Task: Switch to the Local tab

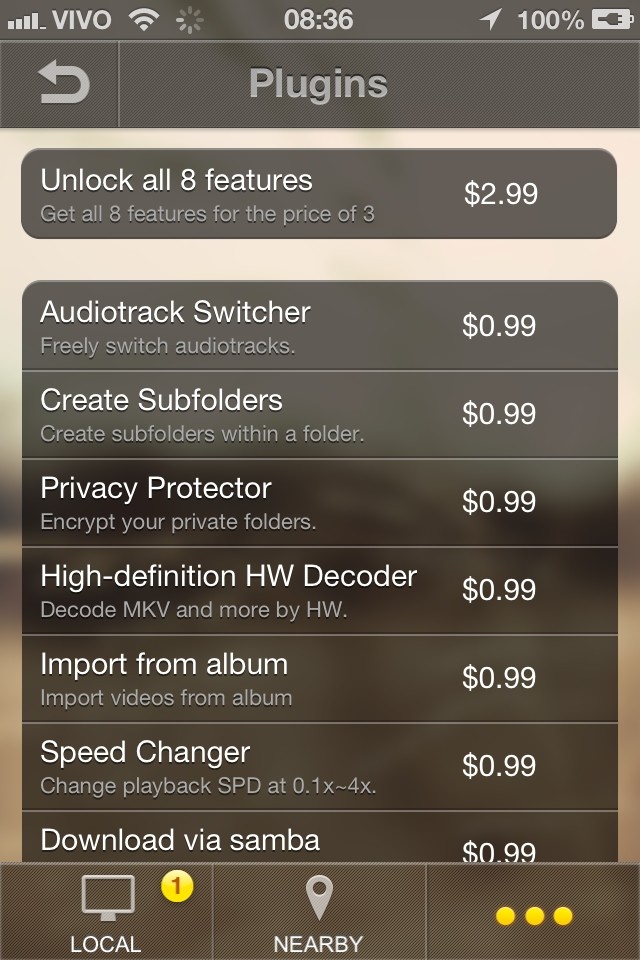Action: tap(106, 912)
